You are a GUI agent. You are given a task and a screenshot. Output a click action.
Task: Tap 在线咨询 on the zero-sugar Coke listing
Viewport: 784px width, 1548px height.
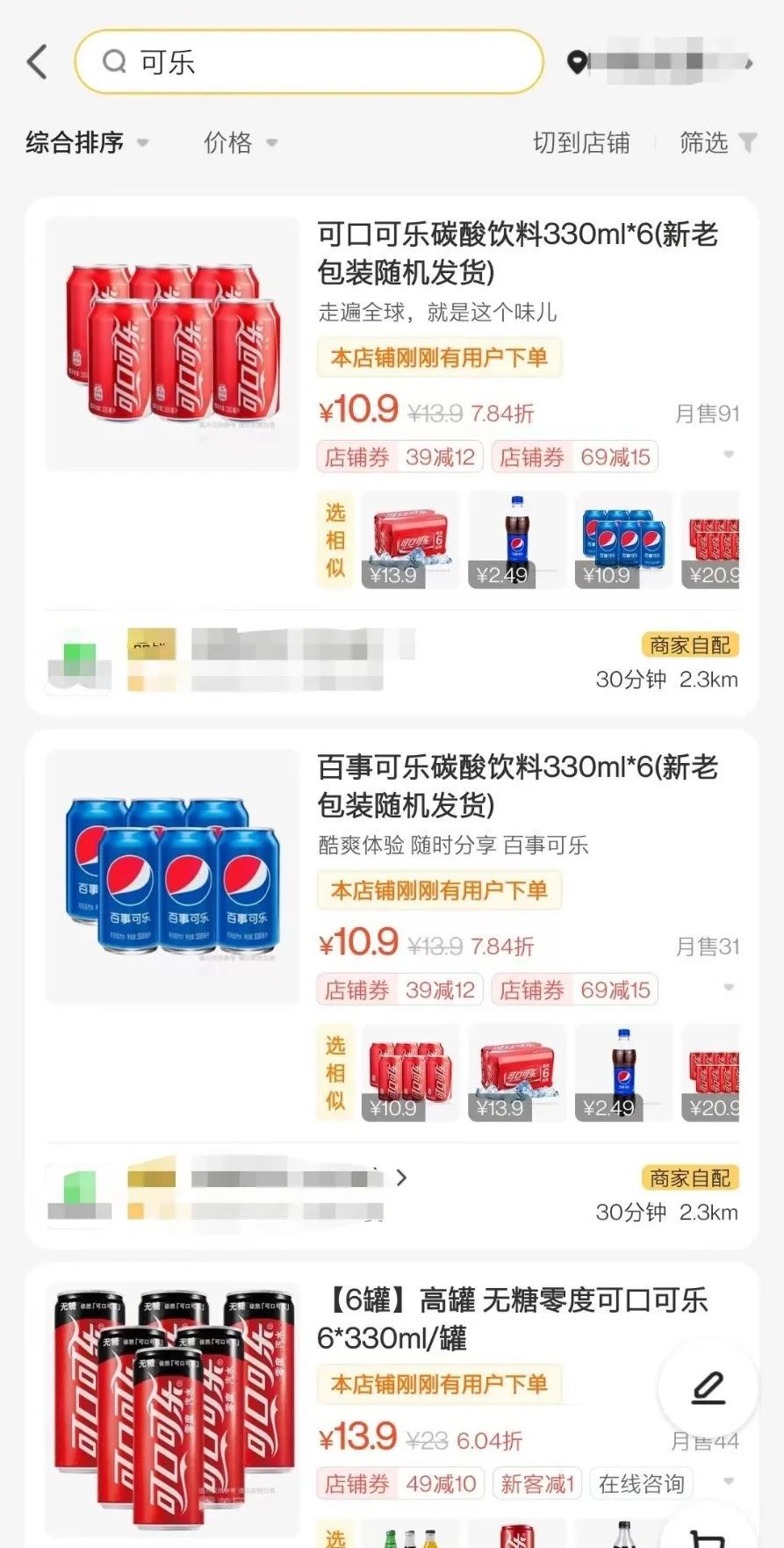click(641, 1484)
